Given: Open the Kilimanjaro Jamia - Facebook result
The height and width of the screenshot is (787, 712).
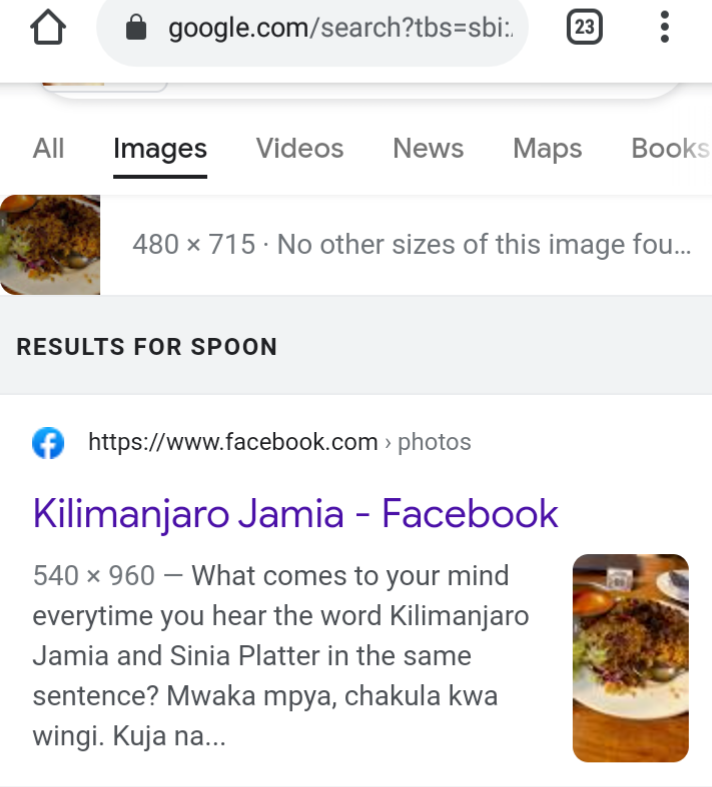Looking at the screenshot, I should 295,514.
